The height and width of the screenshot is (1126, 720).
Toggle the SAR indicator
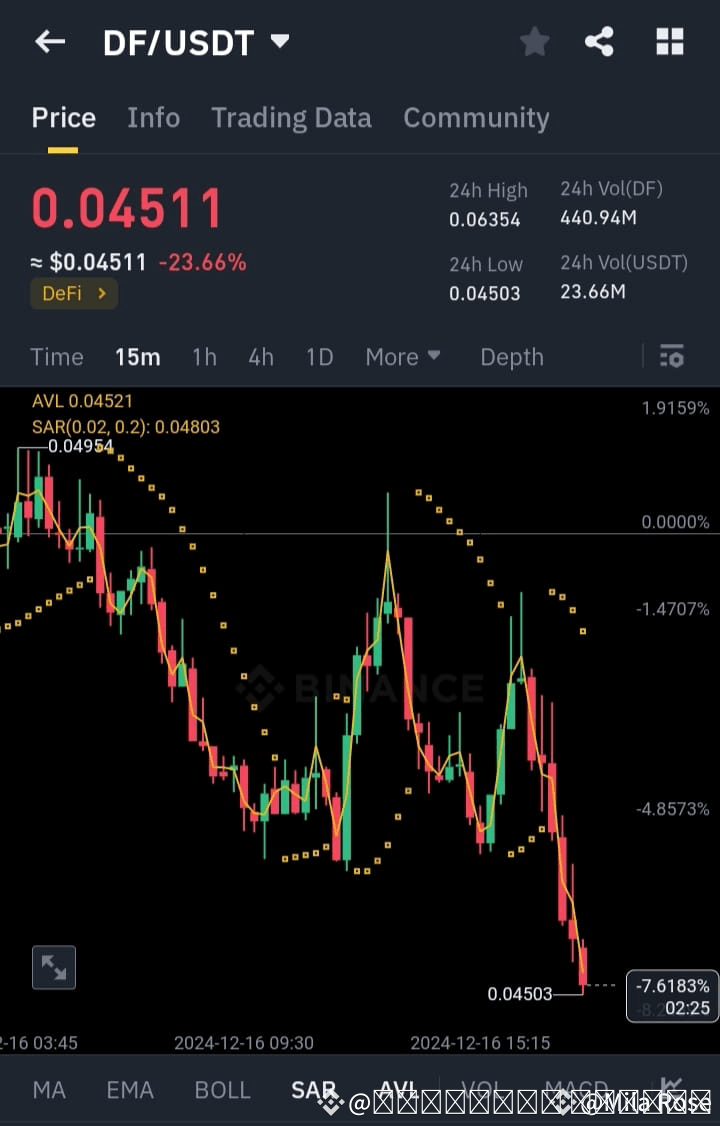click(x=314, y=1090)
